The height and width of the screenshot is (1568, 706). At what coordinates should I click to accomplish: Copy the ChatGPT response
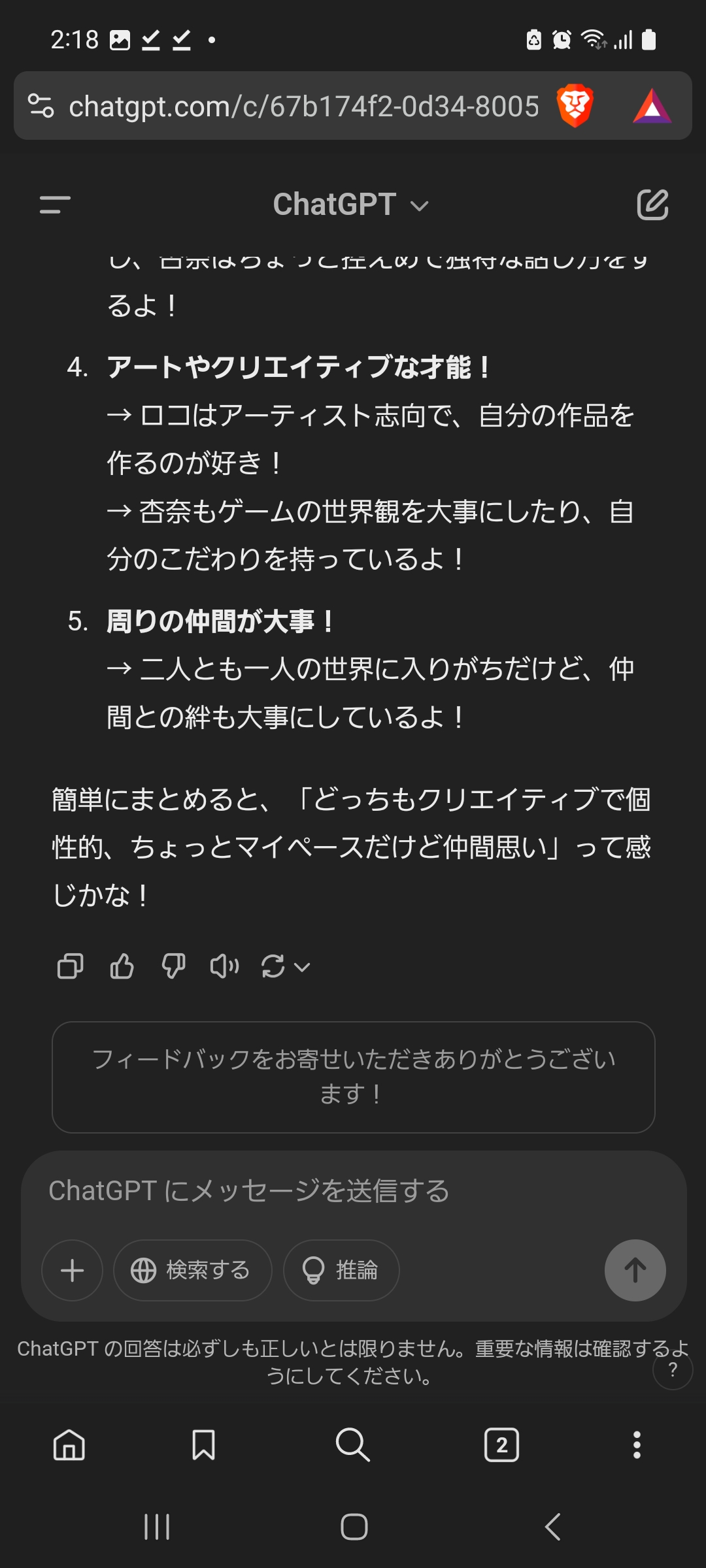[x=70, y=966]
